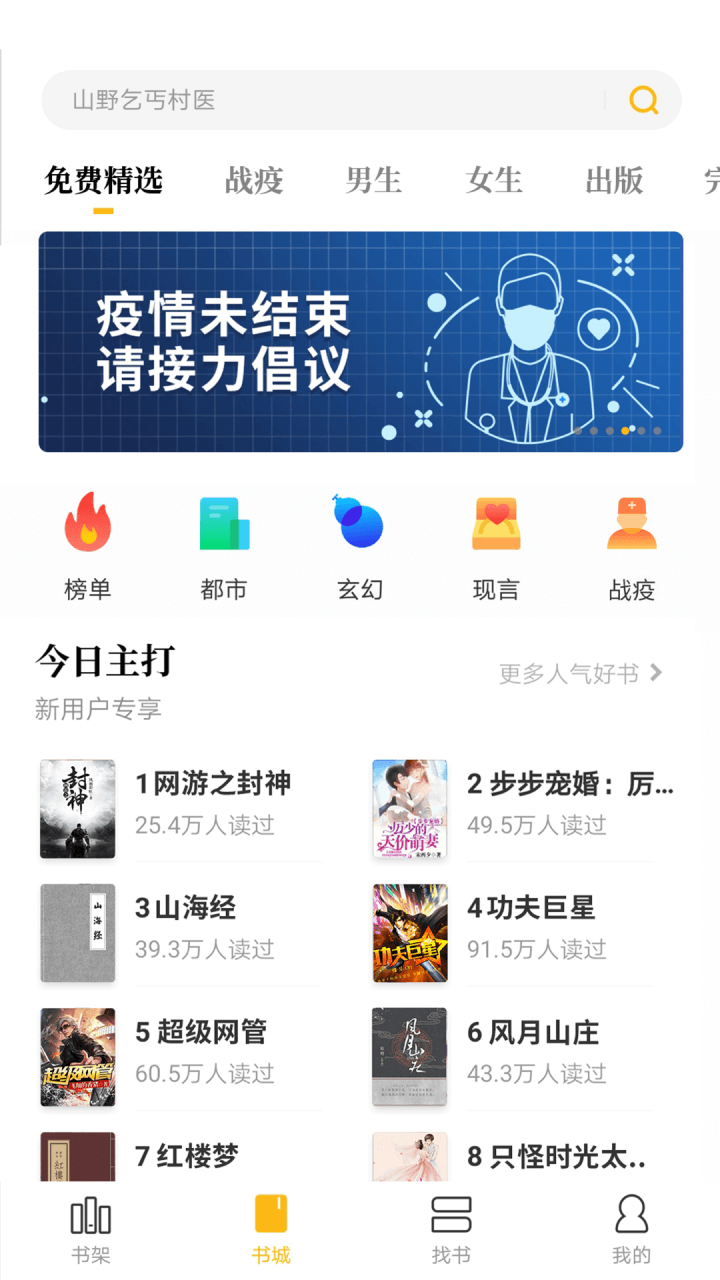This screenshot has height=1280, width=720.
Task: Switch to the 我的 profile tab
Action: point(631,1230)
